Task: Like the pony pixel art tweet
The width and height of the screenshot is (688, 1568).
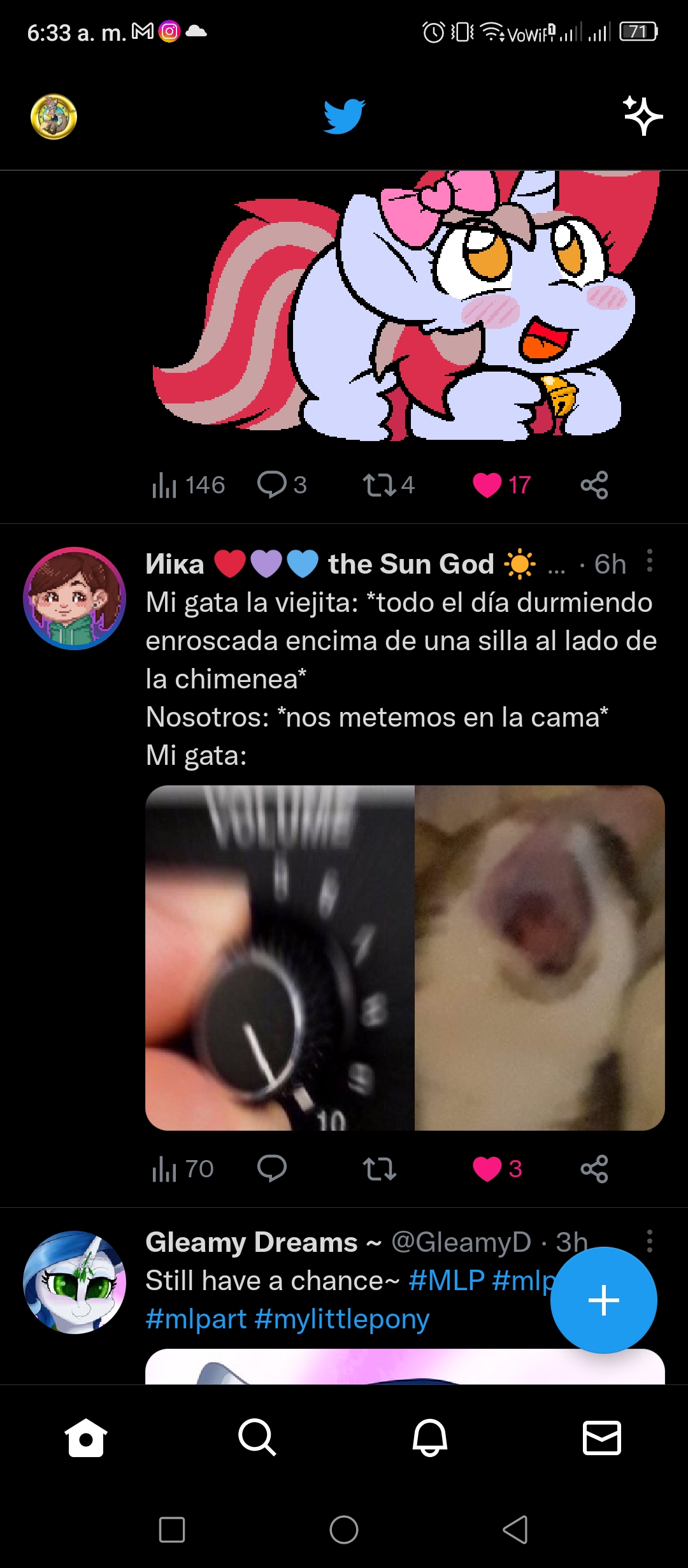Action: coord(487,485)
